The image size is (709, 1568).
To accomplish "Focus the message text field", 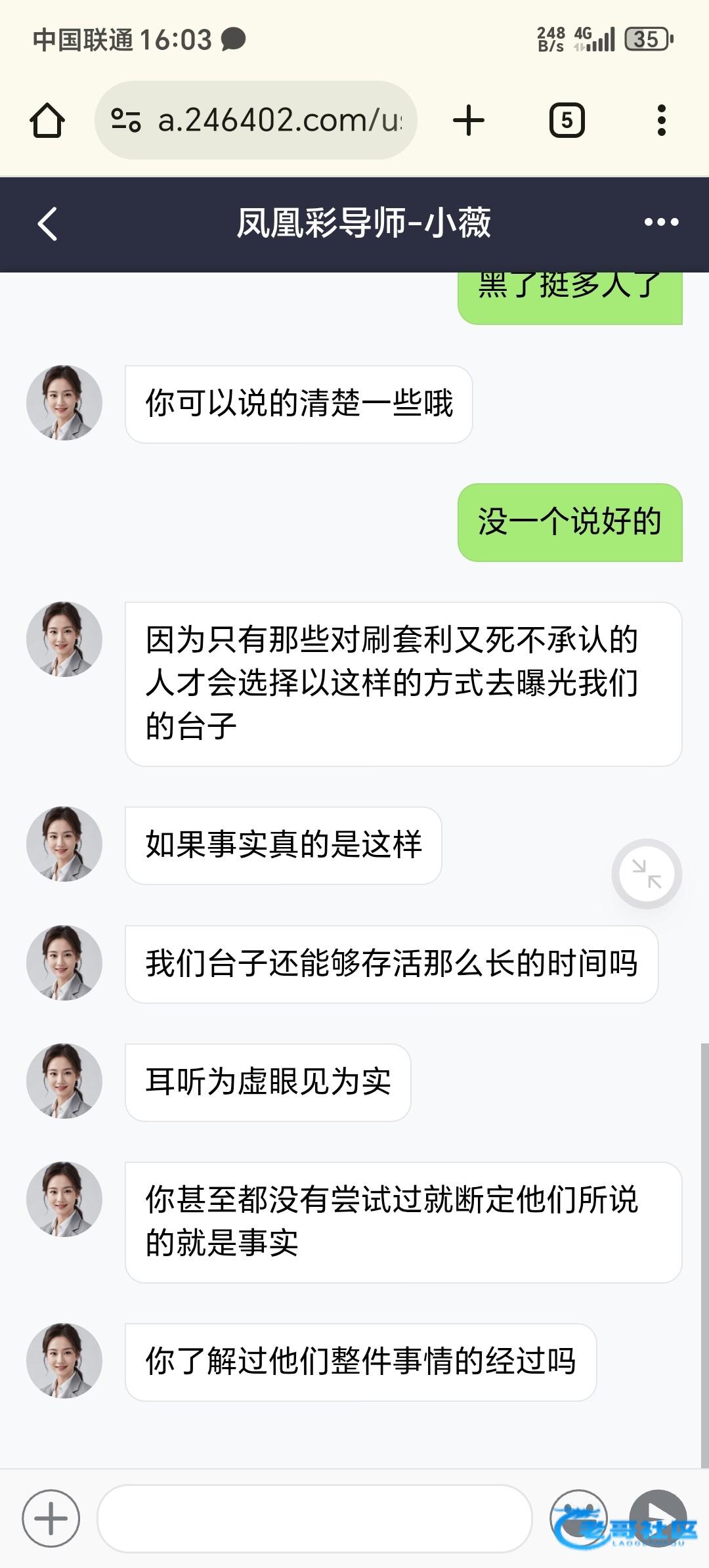I will click(314, 1518).
